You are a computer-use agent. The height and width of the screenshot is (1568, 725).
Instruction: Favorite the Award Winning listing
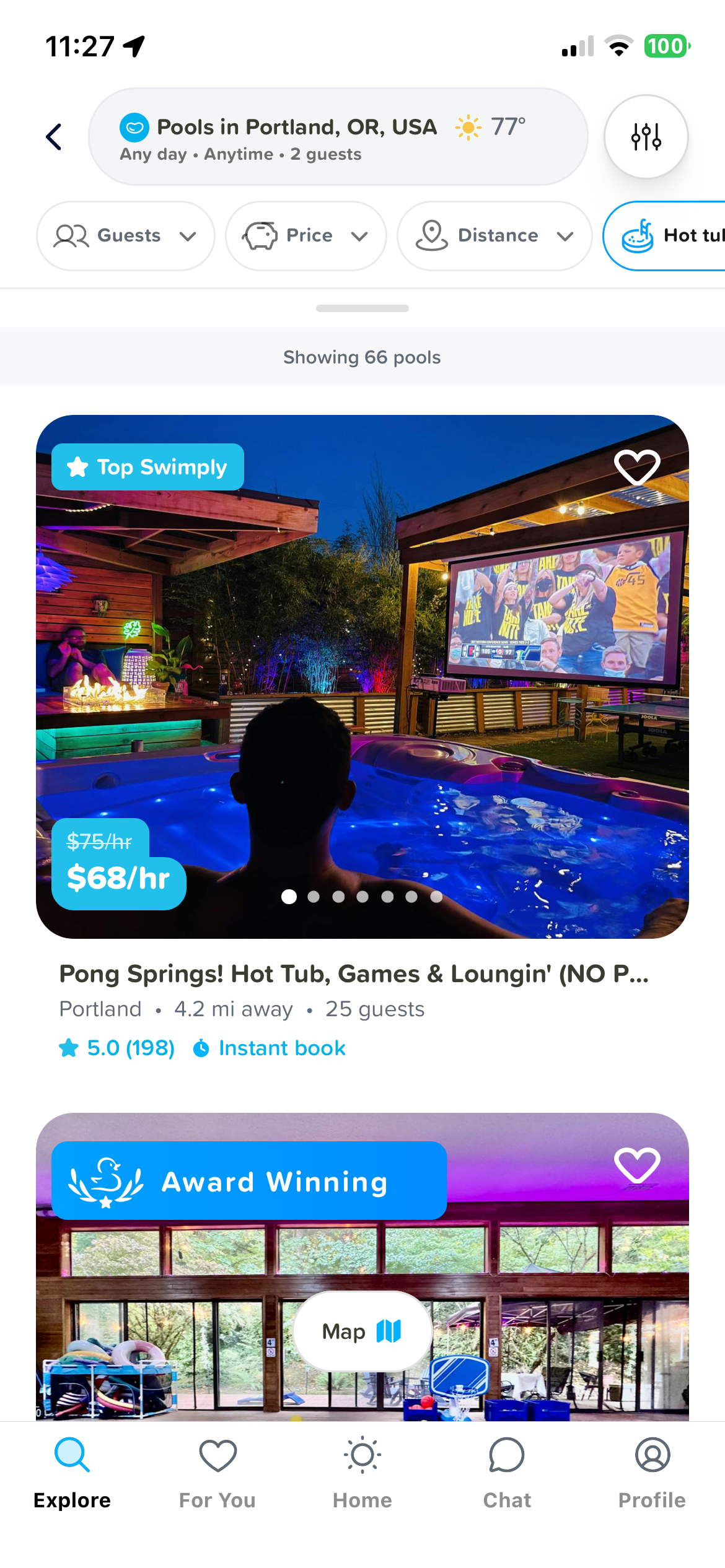(x=637, y=1165)
